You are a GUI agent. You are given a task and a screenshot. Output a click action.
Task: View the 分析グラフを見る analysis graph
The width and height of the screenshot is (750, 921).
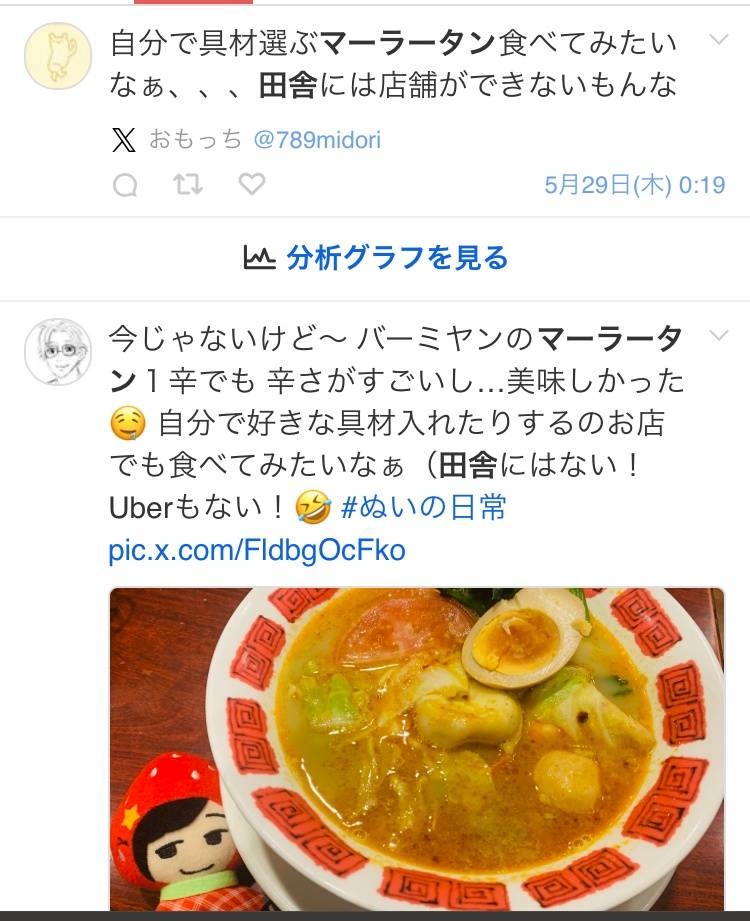376,258
